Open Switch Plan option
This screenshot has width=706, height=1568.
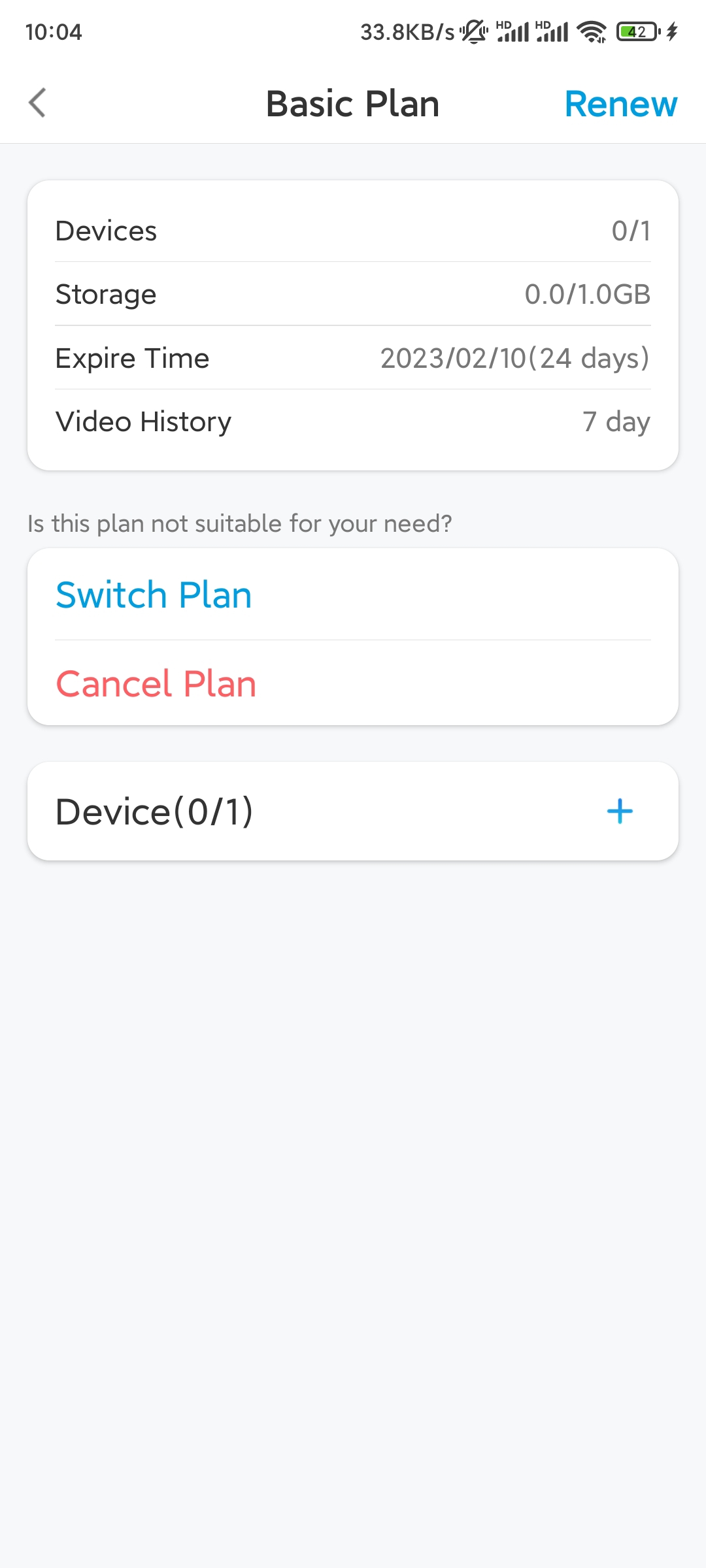pyautogui.click(x=353, y=595)
